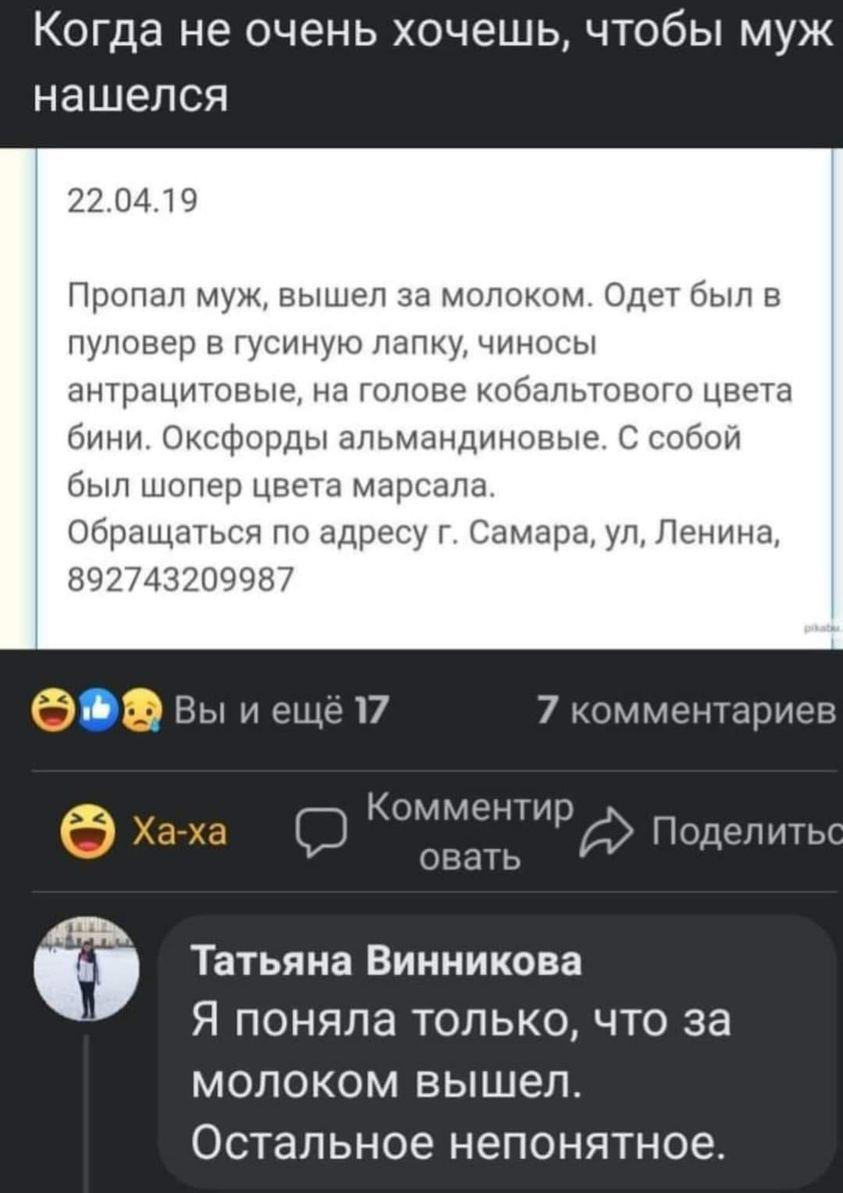Image resolution: width=843 pixels, height=1193 pixels.
Task: Tap the Ха-ха reaction button
Action: (144, 830)
